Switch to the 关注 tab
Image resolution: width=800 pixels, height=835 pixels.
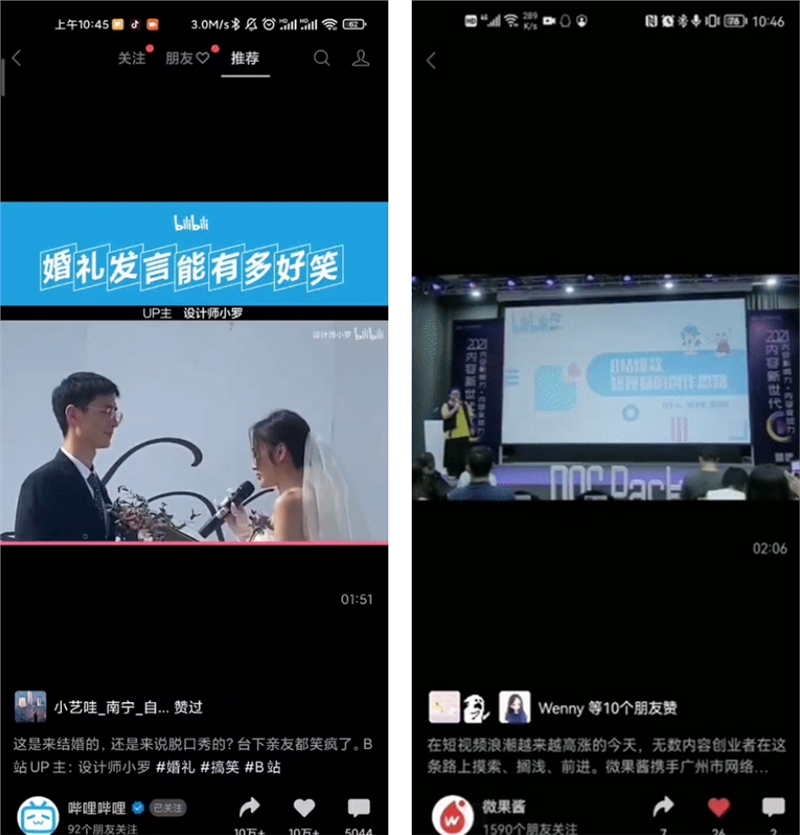pyautogui.click(x=132, y=59)
